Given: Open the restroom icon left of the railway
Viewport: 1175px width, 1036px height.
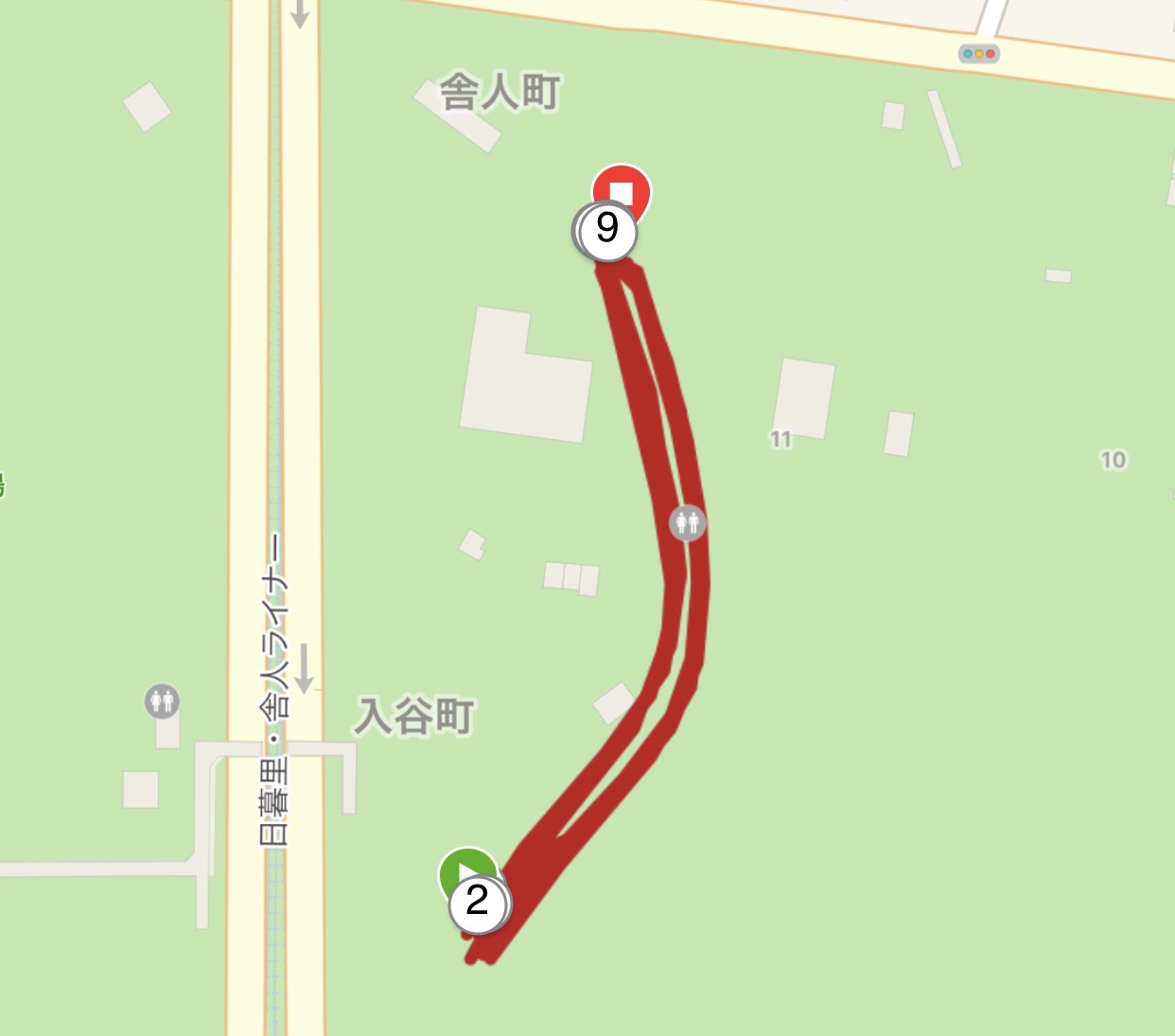Looking at the screenshot, I should point(163,701).
